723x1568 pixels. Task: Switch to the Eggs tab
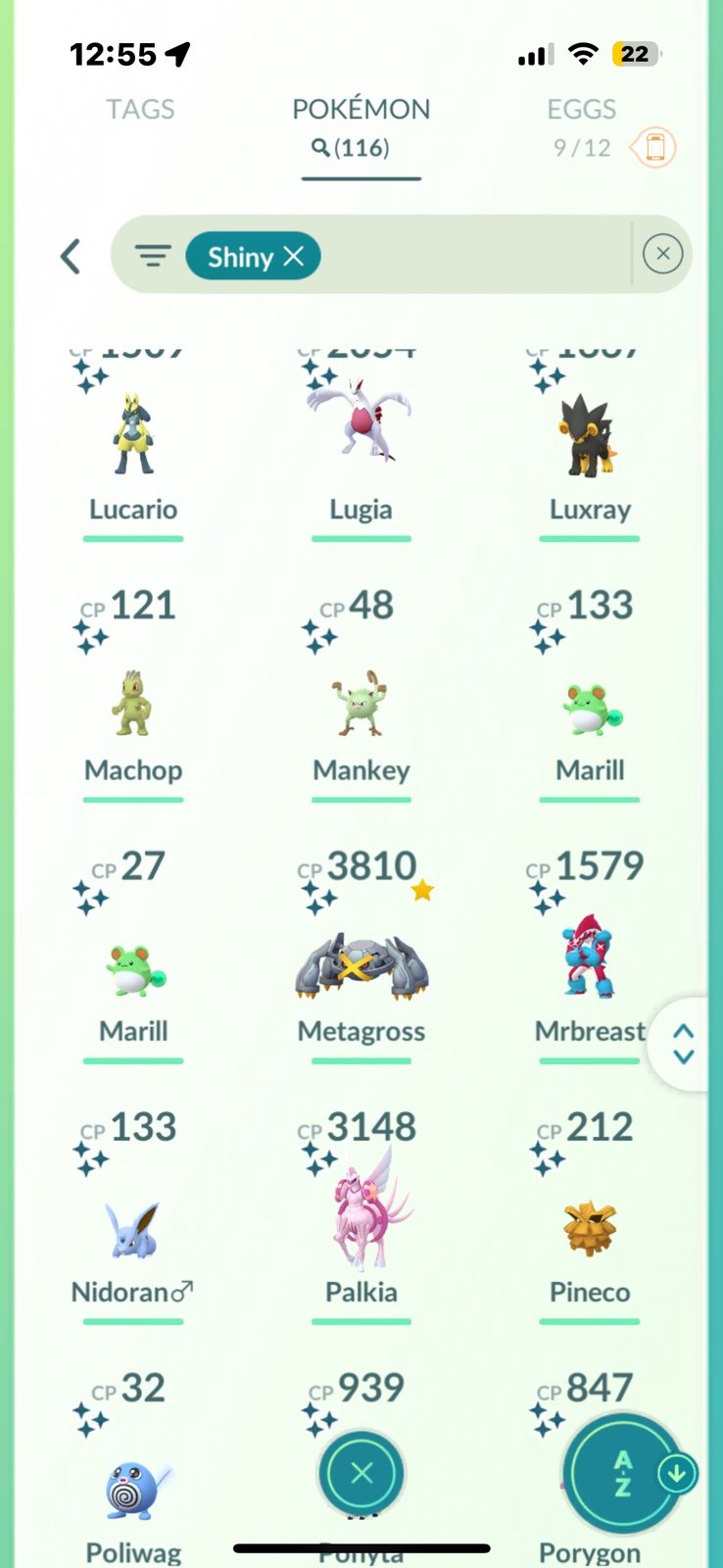click(582, 109)
